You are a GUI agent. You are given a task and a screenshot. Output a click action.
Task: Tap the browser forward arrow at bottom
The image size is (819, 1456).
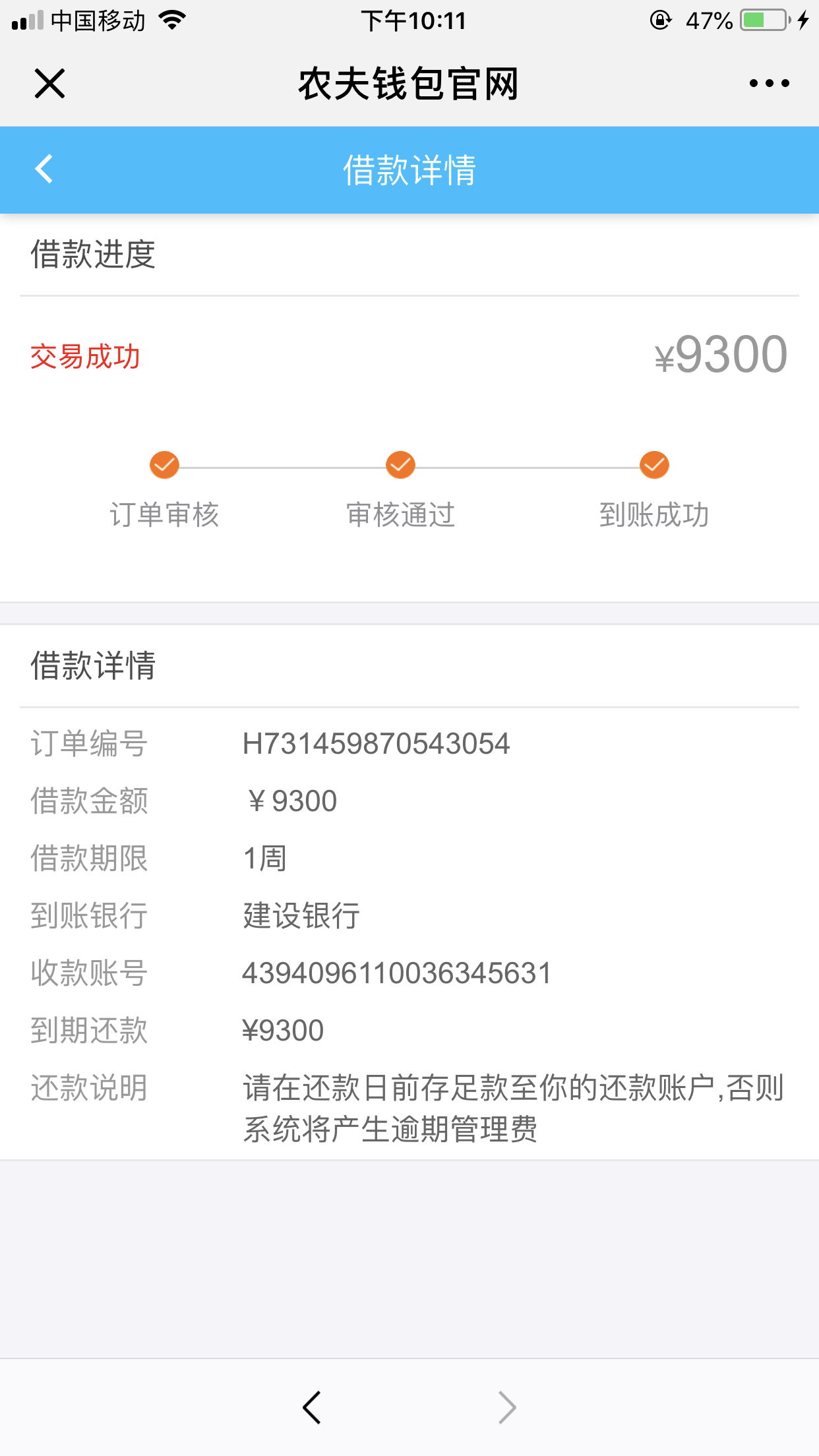[507, 1407]
